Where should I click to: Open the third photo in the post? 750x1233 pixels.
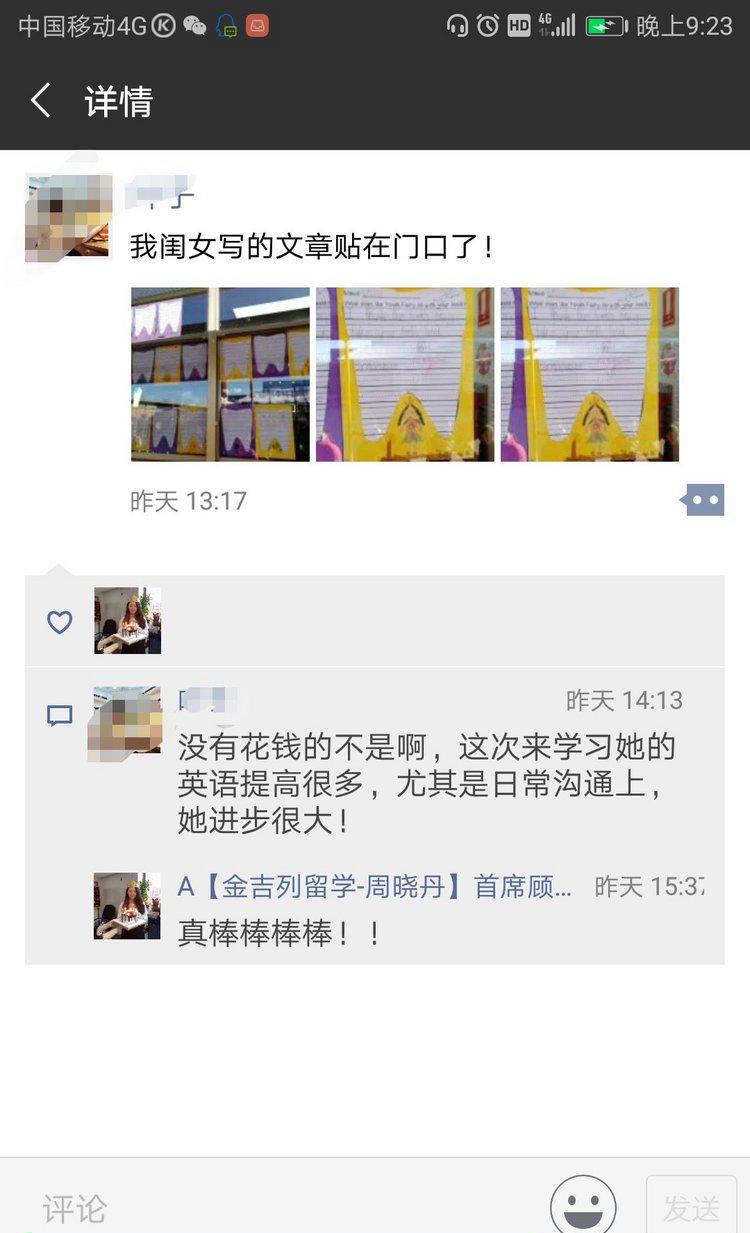(x=589, y=375)
